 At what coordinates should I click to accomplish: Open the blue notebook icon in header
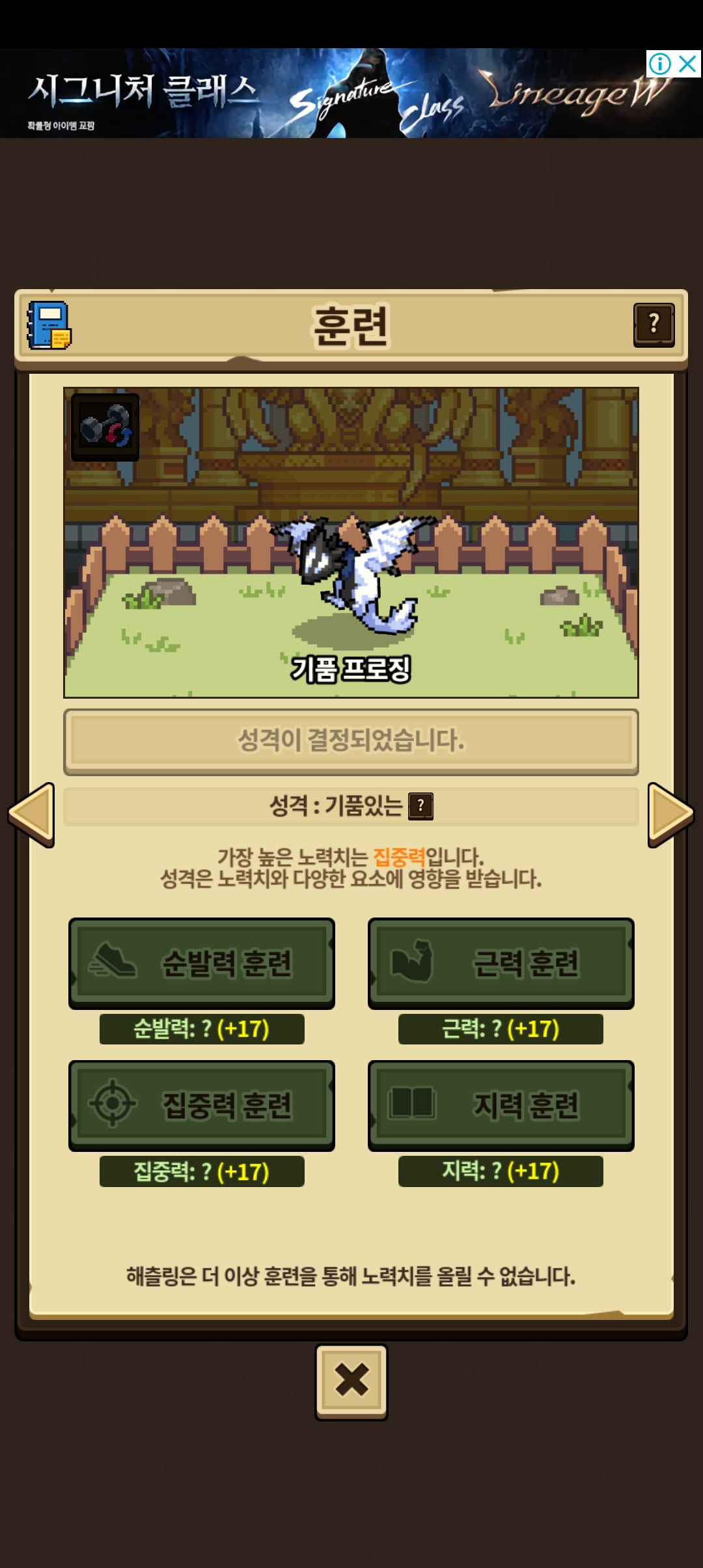(49, 325)
